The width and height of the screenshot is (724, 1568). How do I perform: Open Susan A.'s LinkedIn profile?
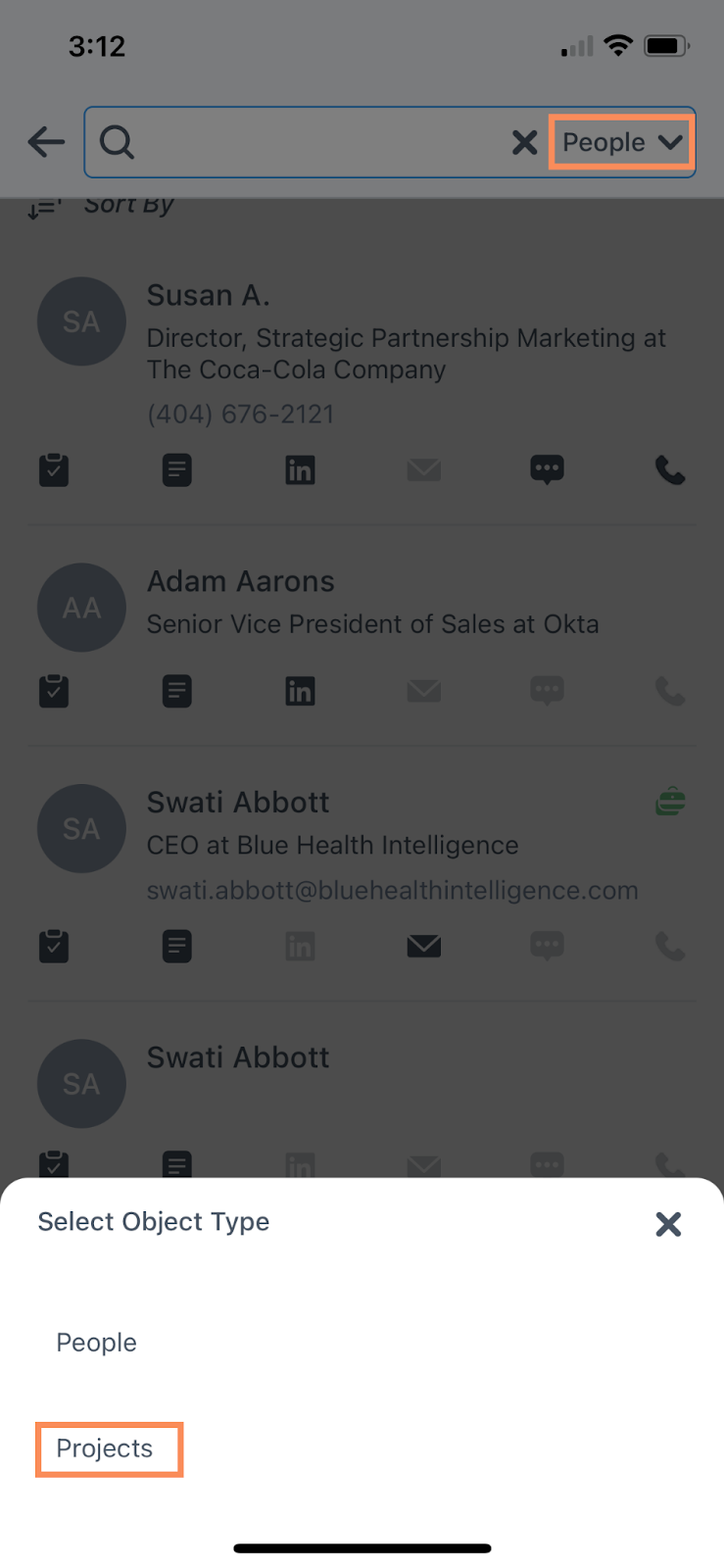300,470
